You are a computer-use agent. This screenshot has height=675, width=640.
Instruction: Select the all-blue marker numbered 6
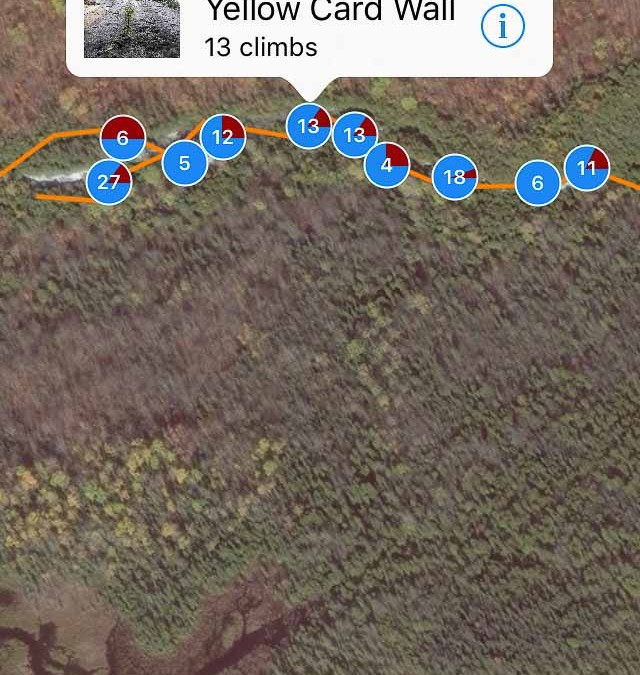pos(538,182)
